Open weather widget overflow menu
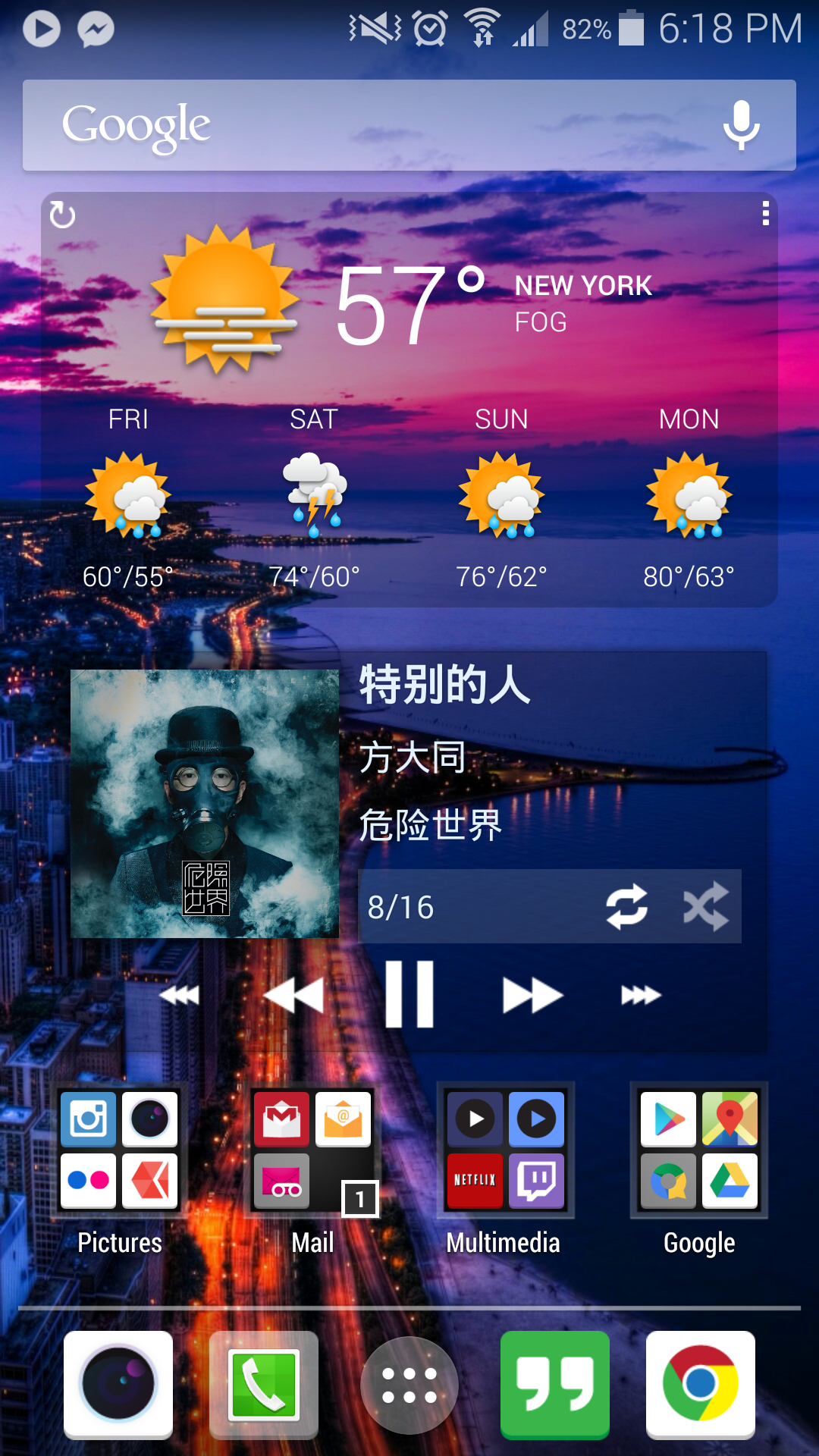Screen dimensions: 819x1456 point(765,214)
